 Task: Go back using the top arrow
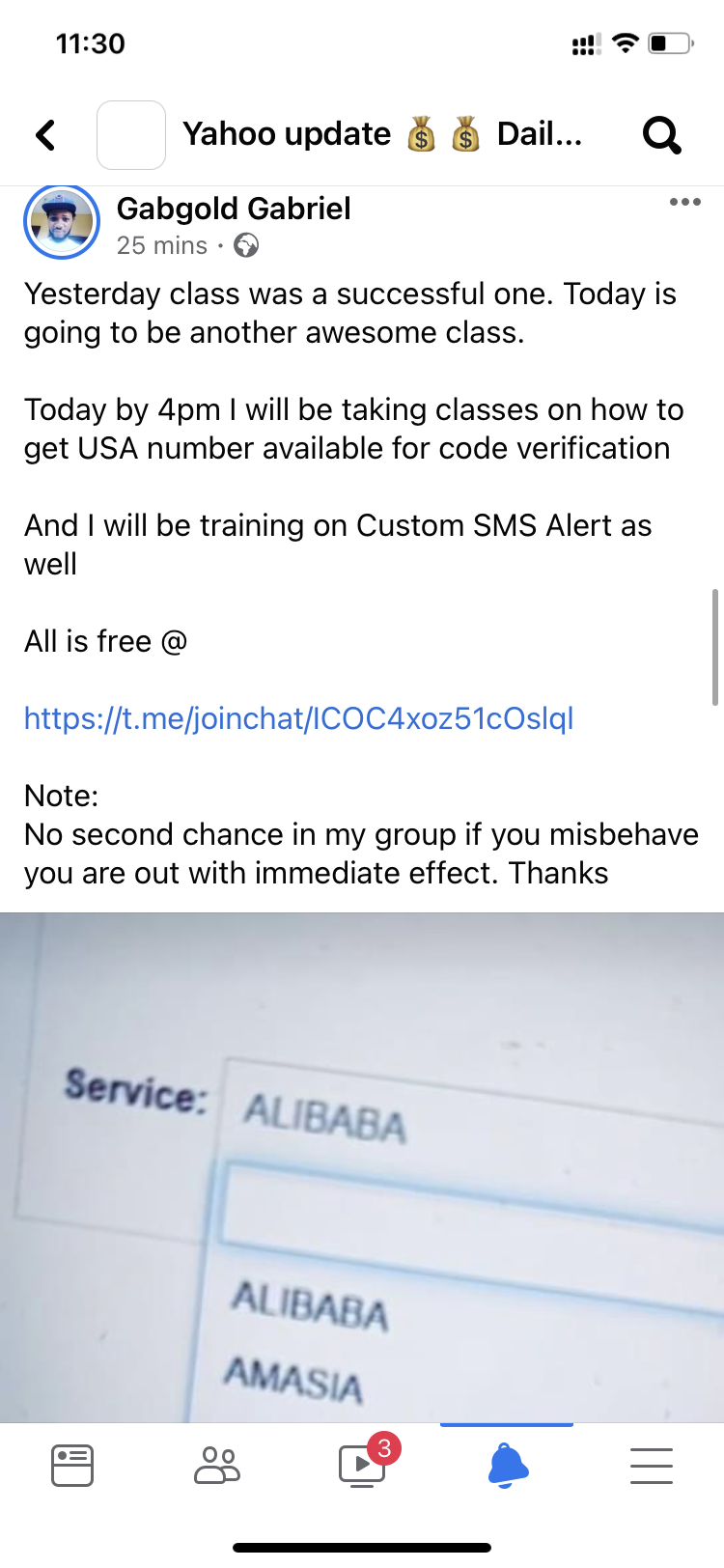pos(45,135)
